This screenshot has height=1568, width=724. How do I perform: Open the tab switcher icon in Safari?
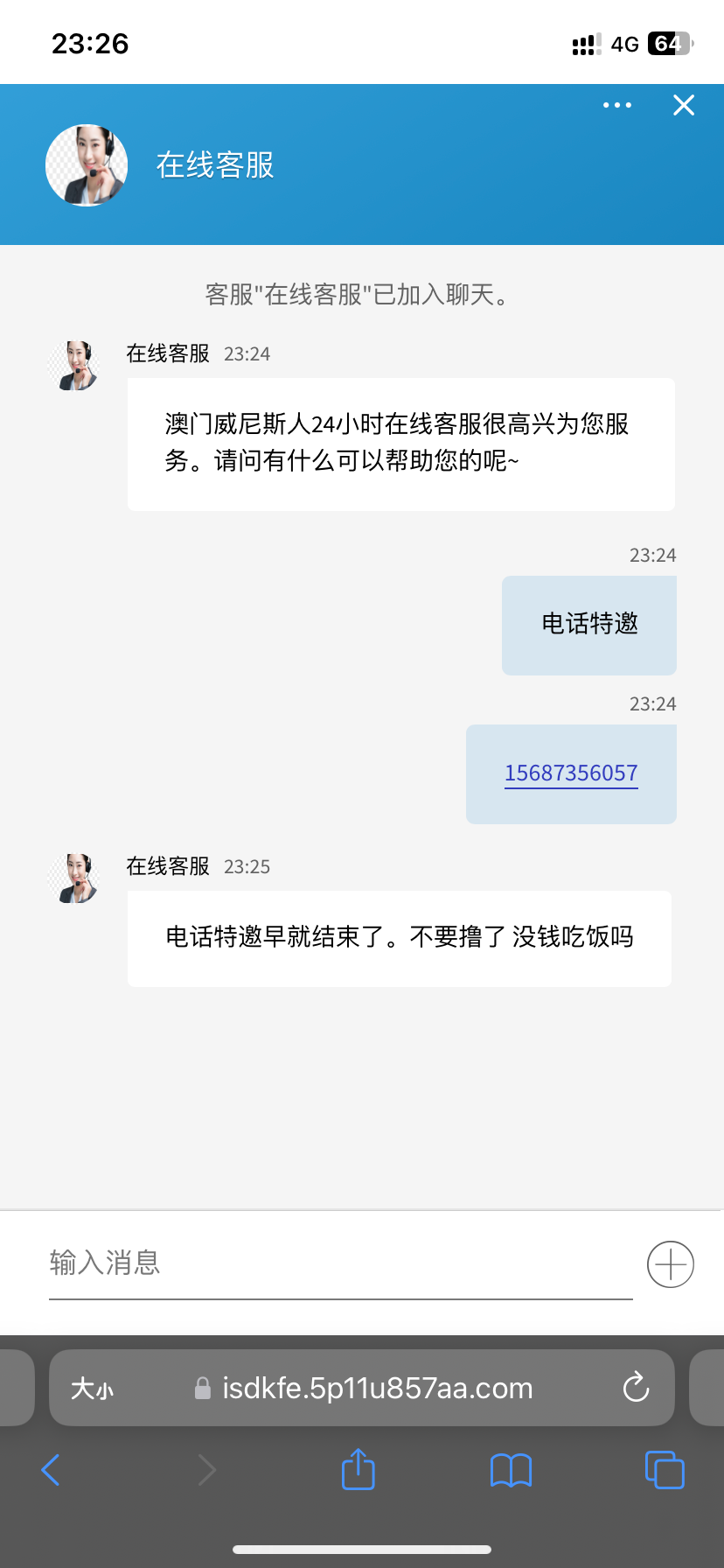pos(664,1469)
